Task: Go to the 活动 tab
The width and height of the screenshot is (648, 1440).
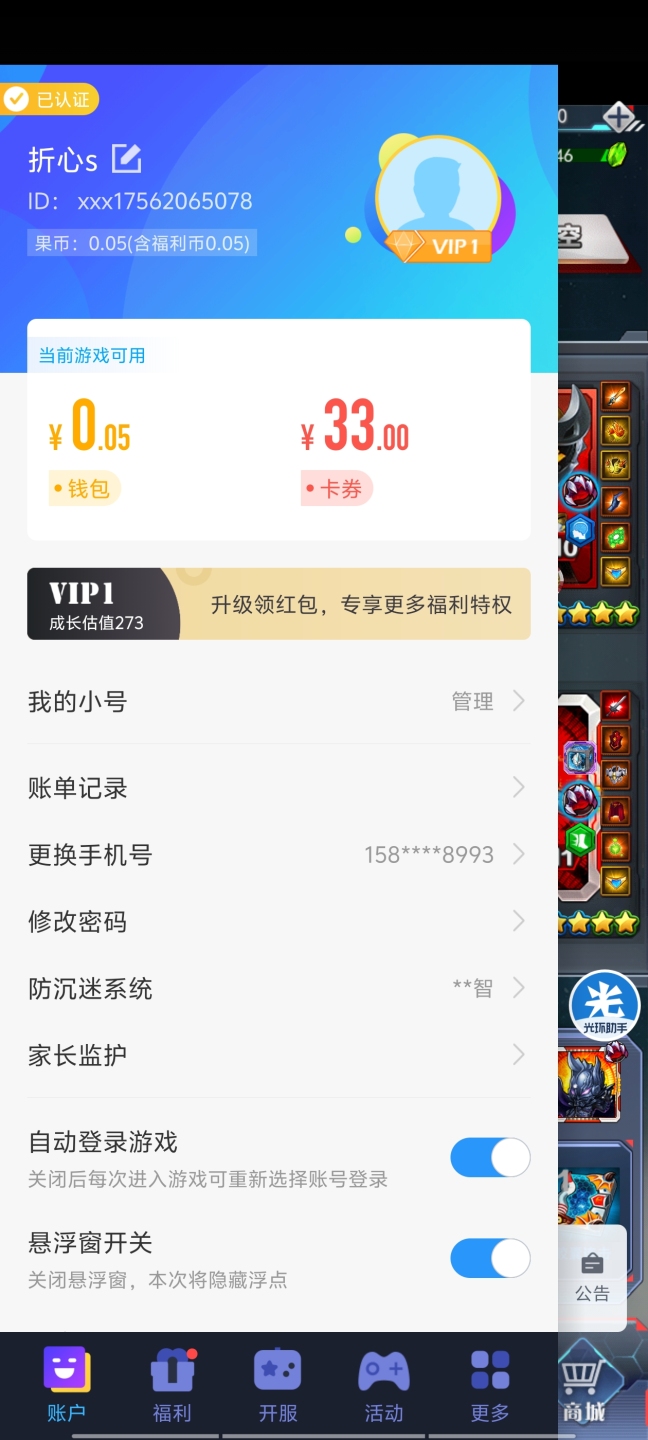Action: pos(384,1385)
